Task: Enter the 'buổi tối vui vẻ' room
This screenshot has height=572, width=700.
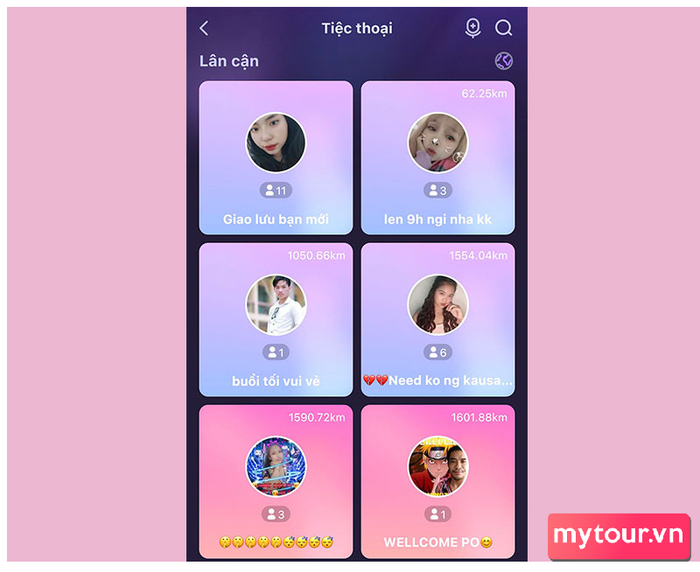Action: coord(276,319)
